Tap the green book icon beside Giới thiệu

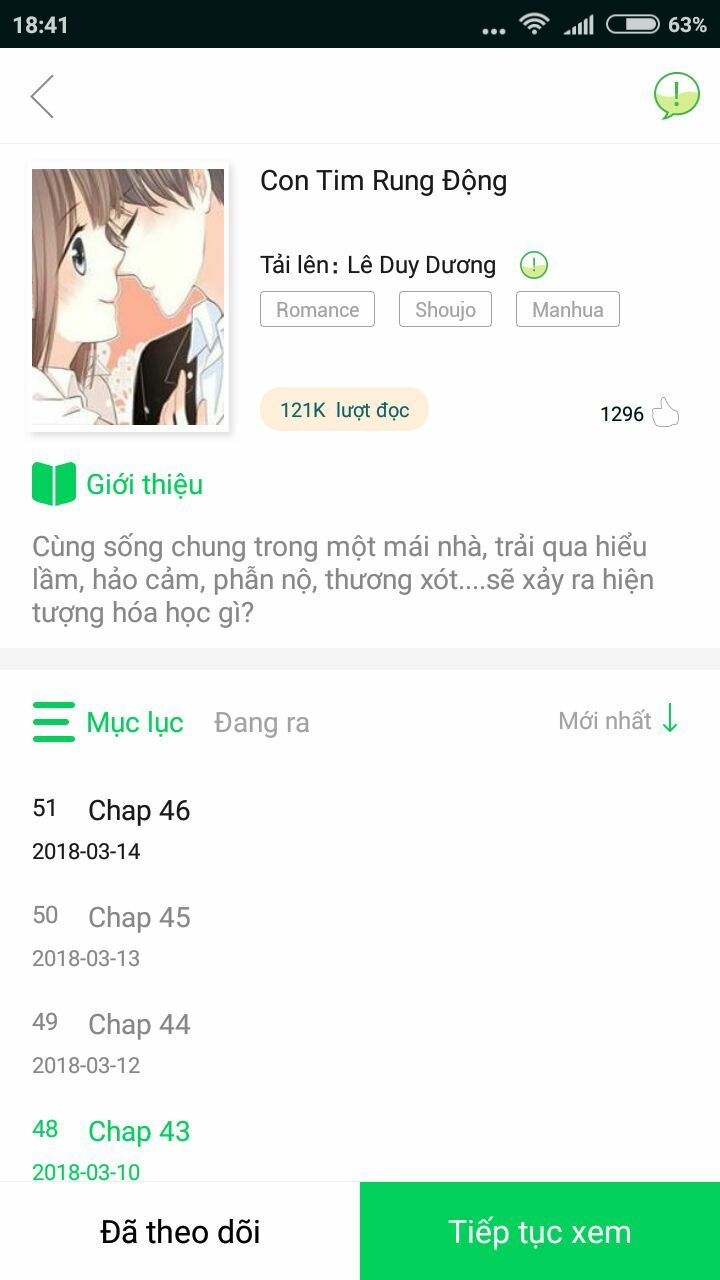(52, 483)
